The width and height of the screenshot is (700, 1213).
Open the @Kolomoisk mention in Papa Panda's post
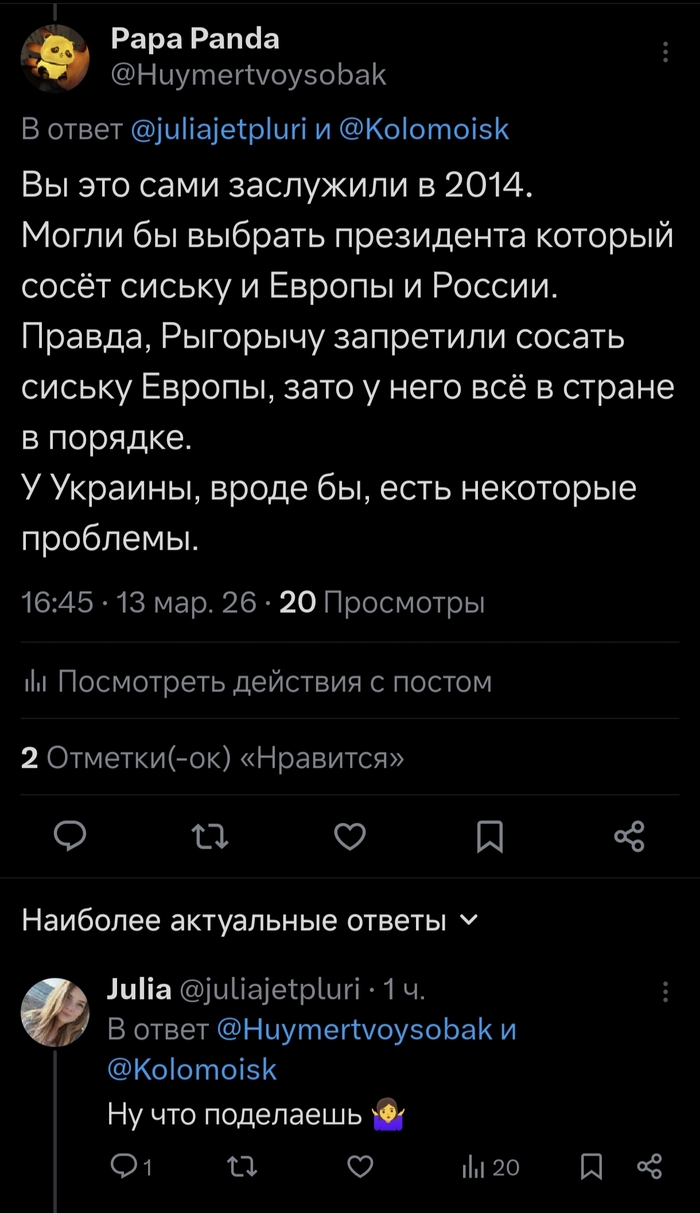(x=426, y=129)
